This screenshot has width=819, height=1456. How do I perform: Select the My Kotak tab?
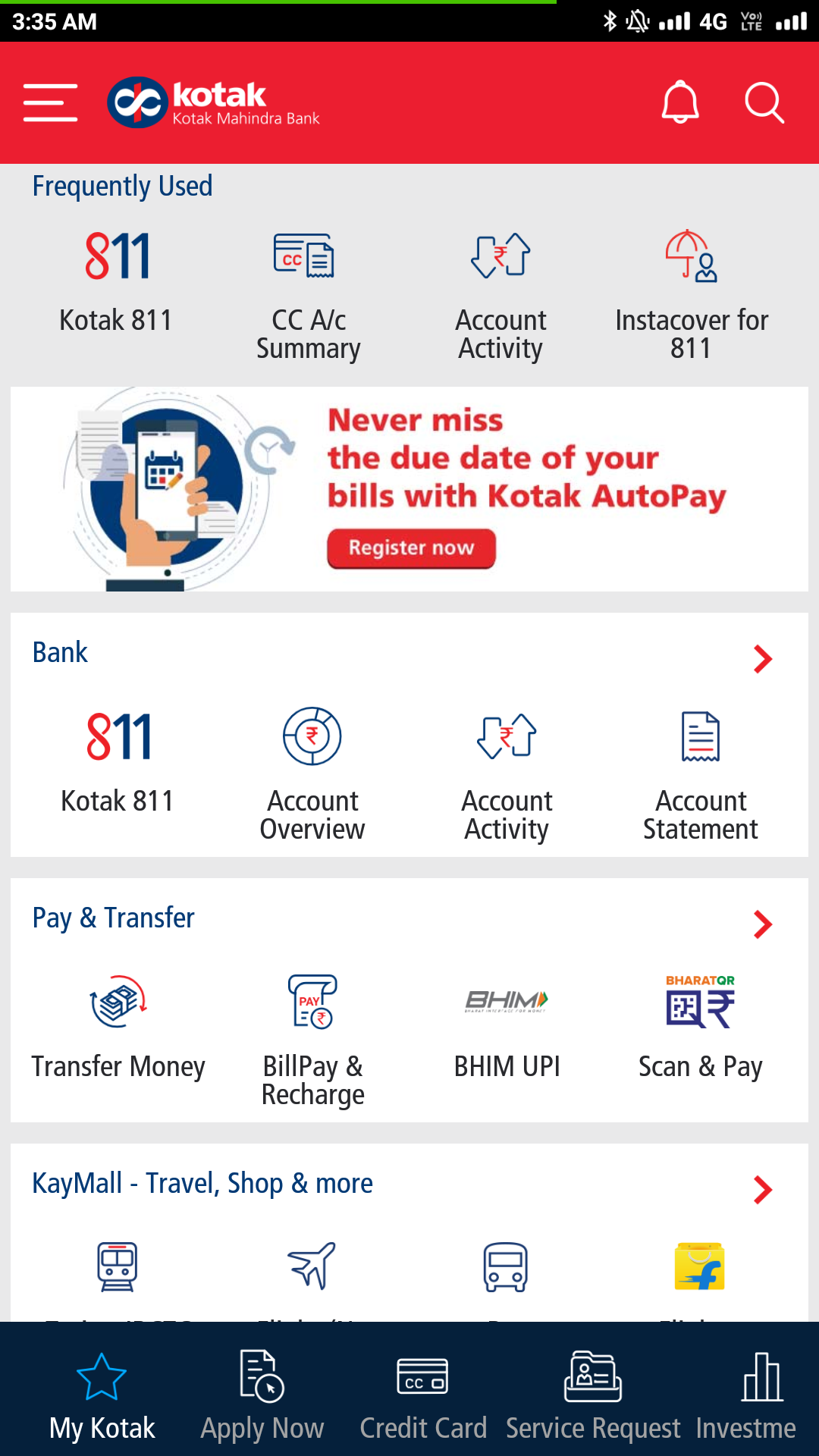point(102,1395)
